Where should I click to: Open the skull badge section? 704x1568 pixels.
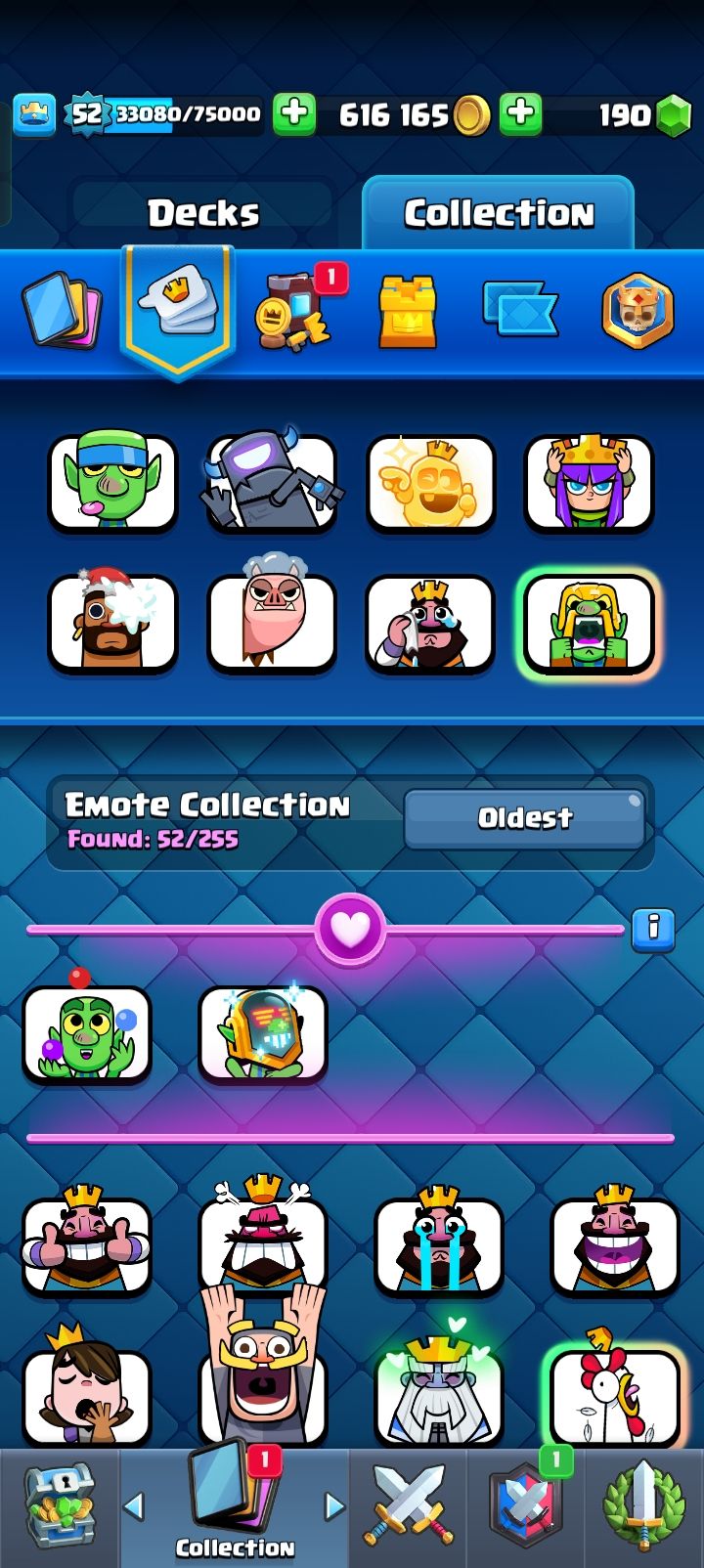coord(638,313)
